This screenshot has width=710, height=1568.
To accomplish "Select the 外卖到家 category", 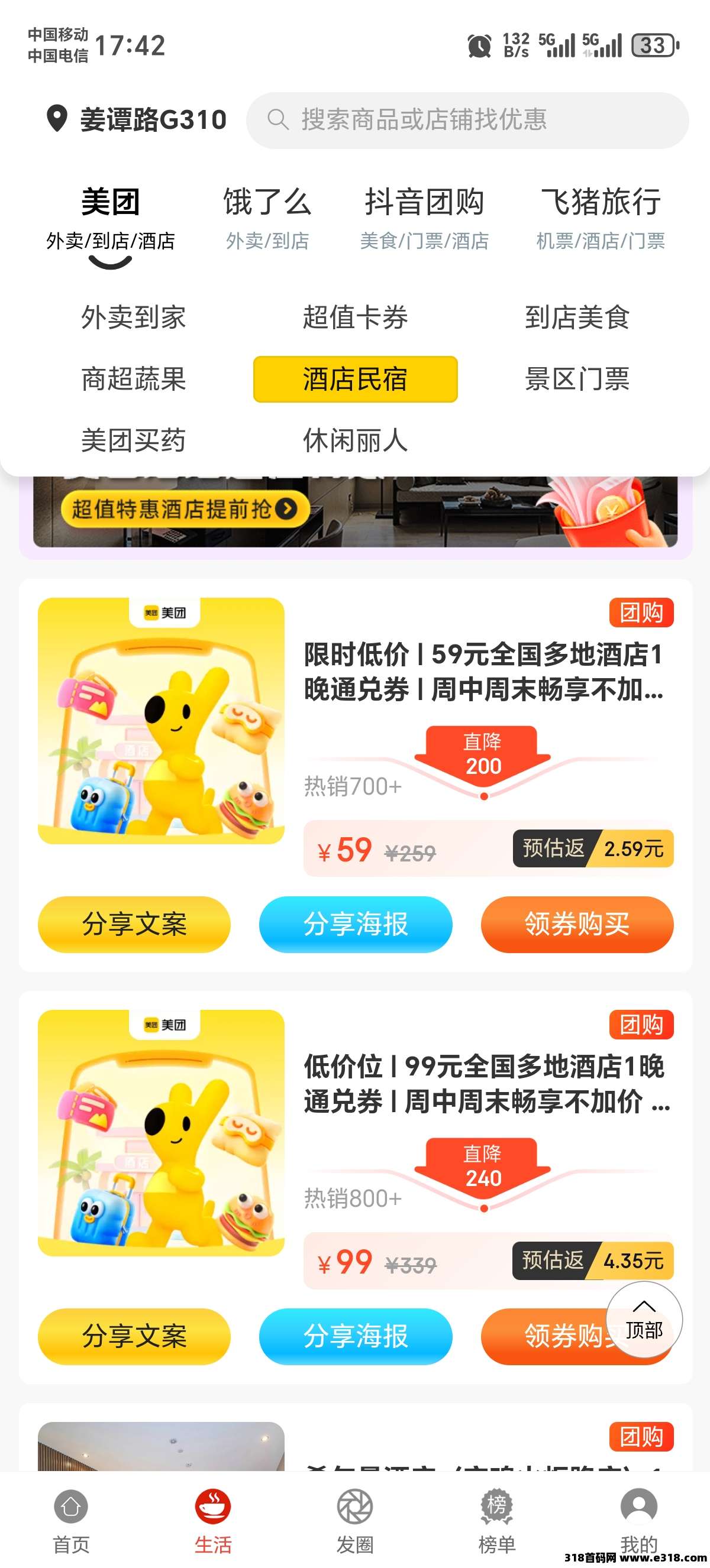I will coord(133,317).
